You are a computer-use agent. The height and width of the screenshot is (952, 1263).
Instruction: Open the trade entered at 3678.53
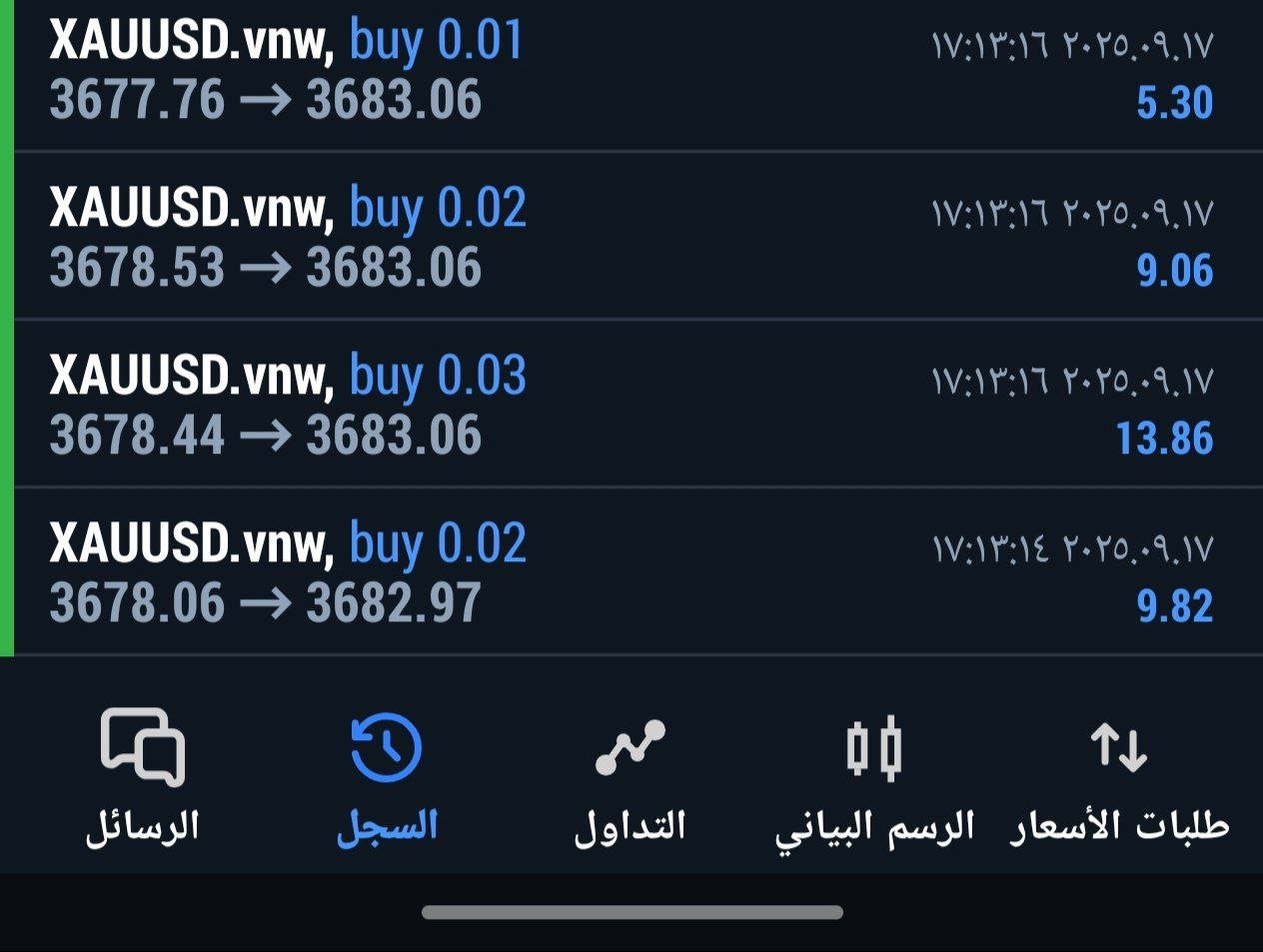point(631,238)
